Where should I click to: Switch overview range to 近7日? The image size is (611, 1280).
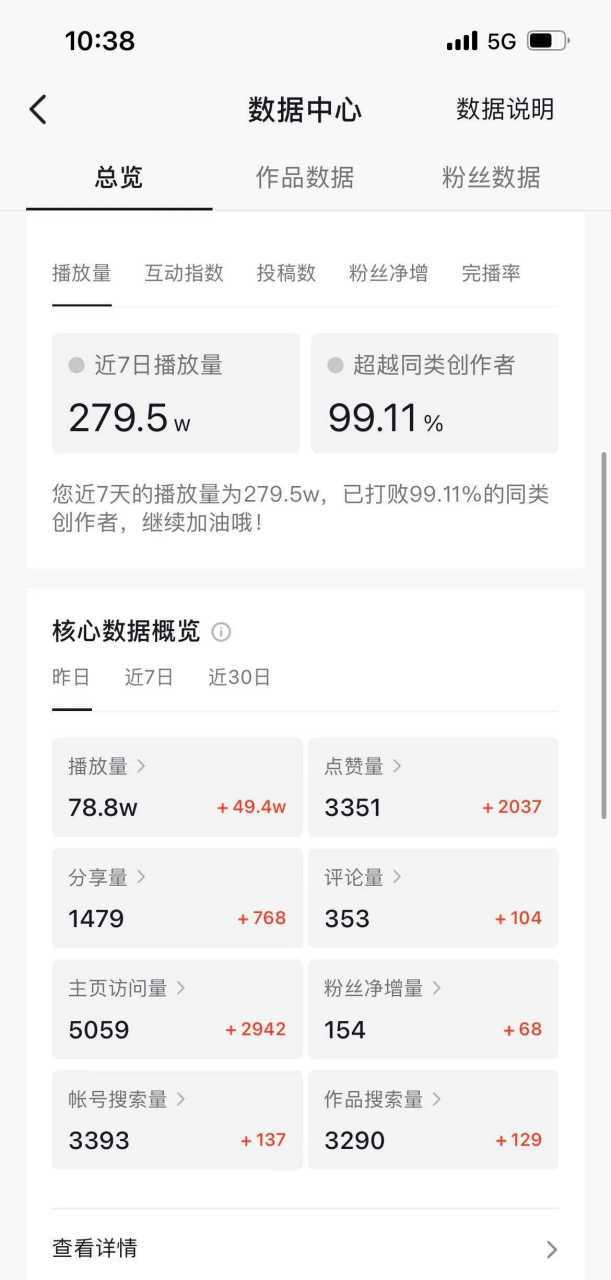149,677
